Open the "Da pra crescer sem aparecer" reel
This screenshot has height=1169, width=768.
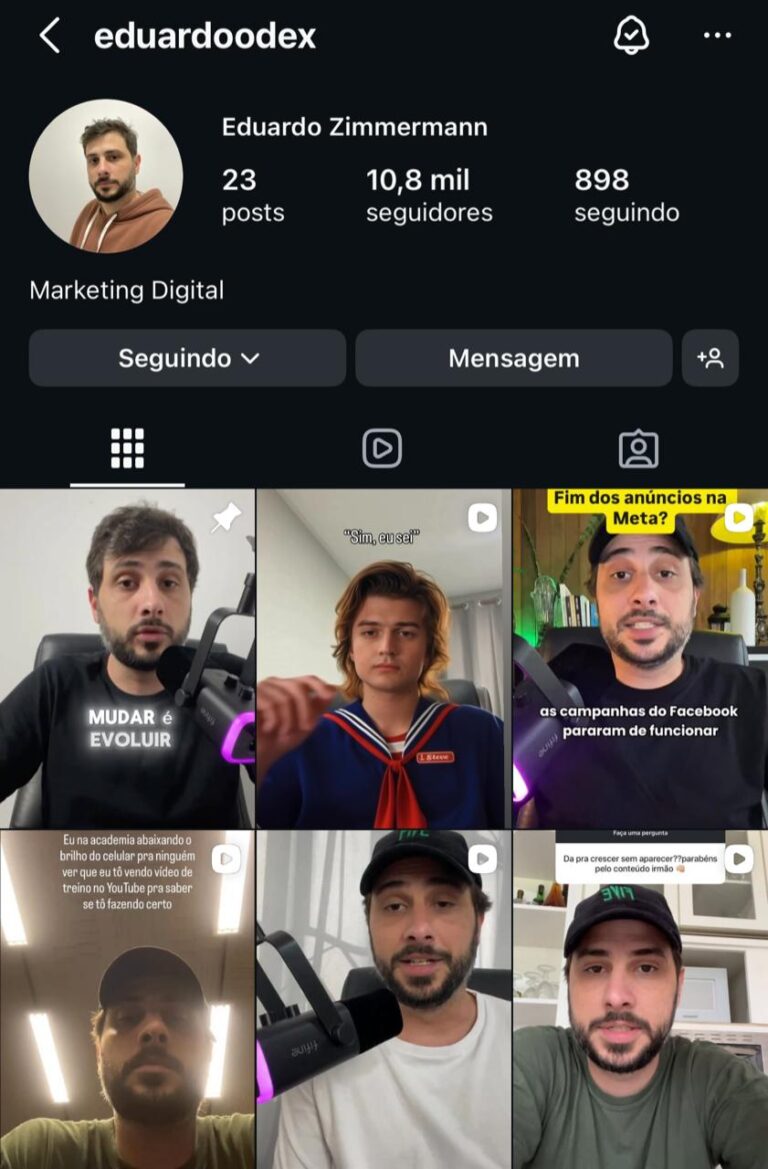click(640, 1000)
